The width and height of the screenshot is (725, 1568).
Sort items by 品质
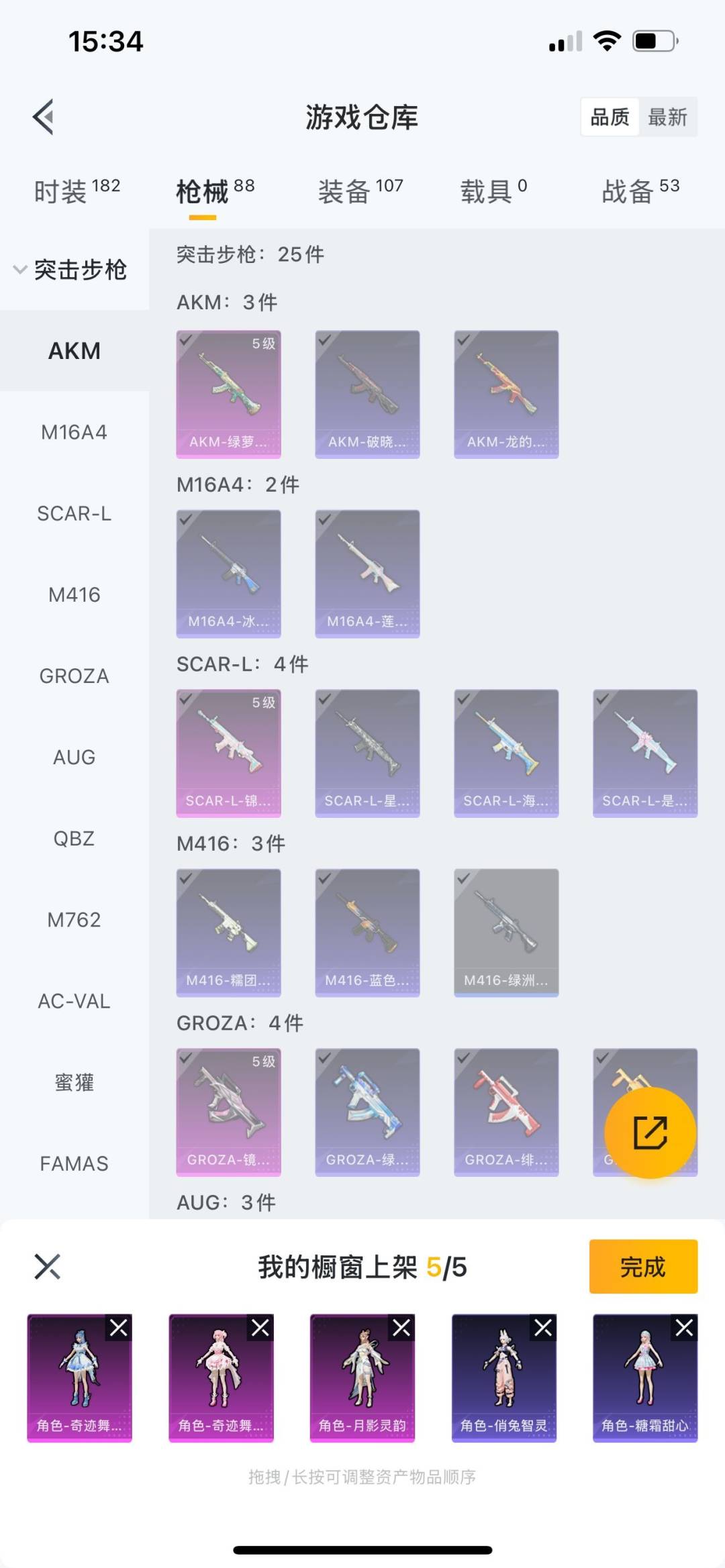610,117
